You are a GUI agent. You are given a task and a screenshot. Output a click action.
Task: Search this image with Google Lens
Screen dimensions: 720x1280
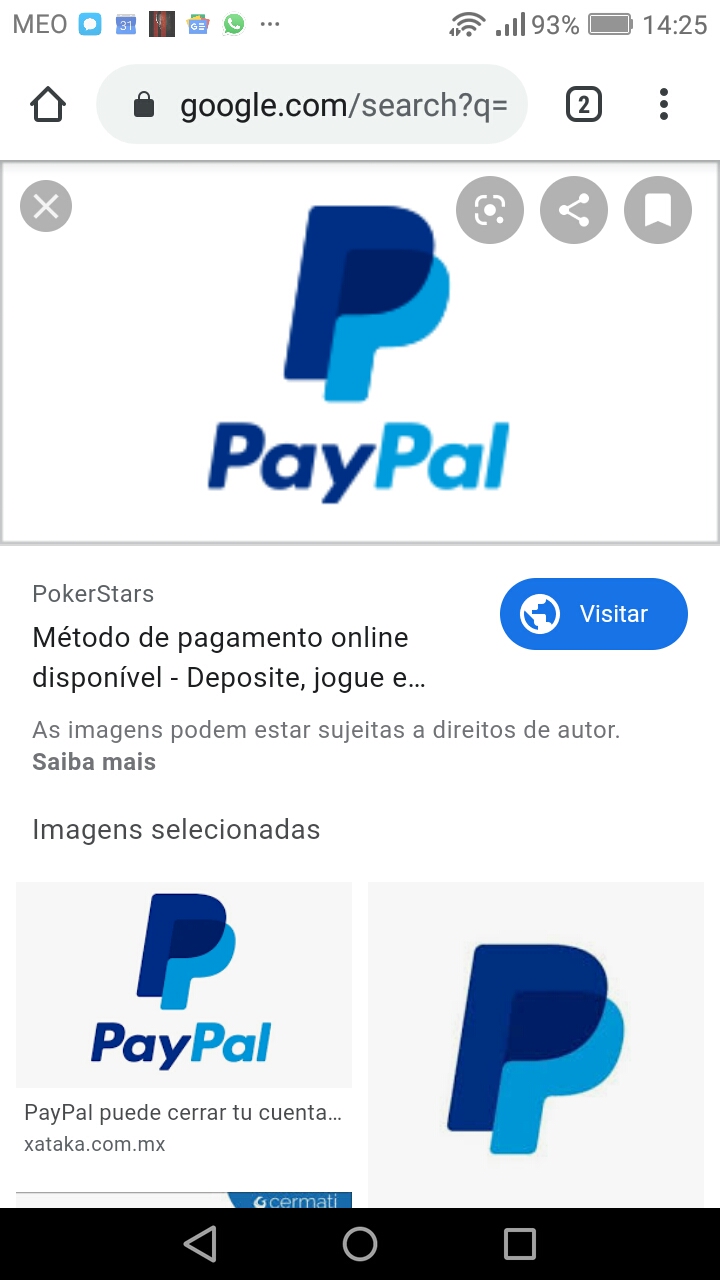pyautogui.click(x=490, y=210)
